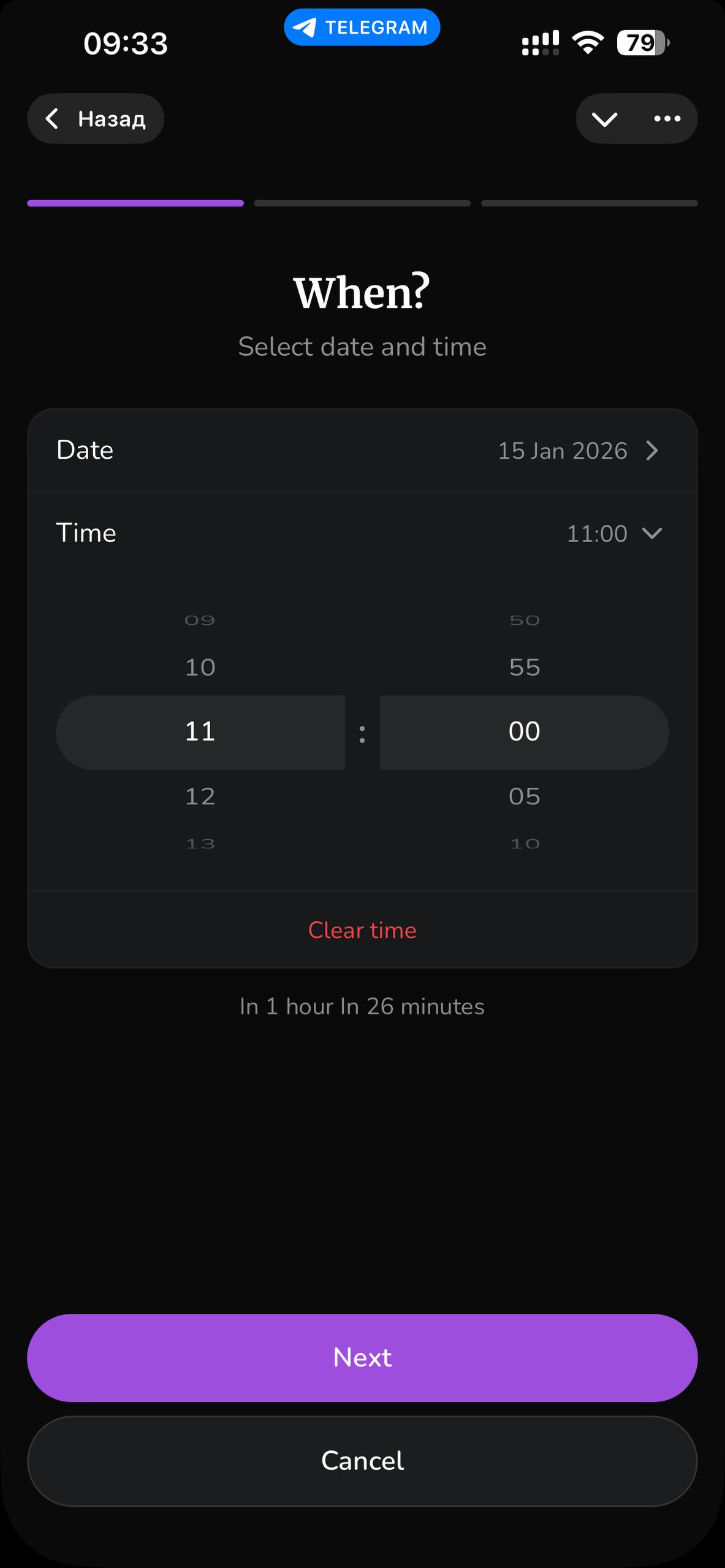
Task: Tap the battery indicator showing 79
Action: pyautogui.click(x=640, y=42)
